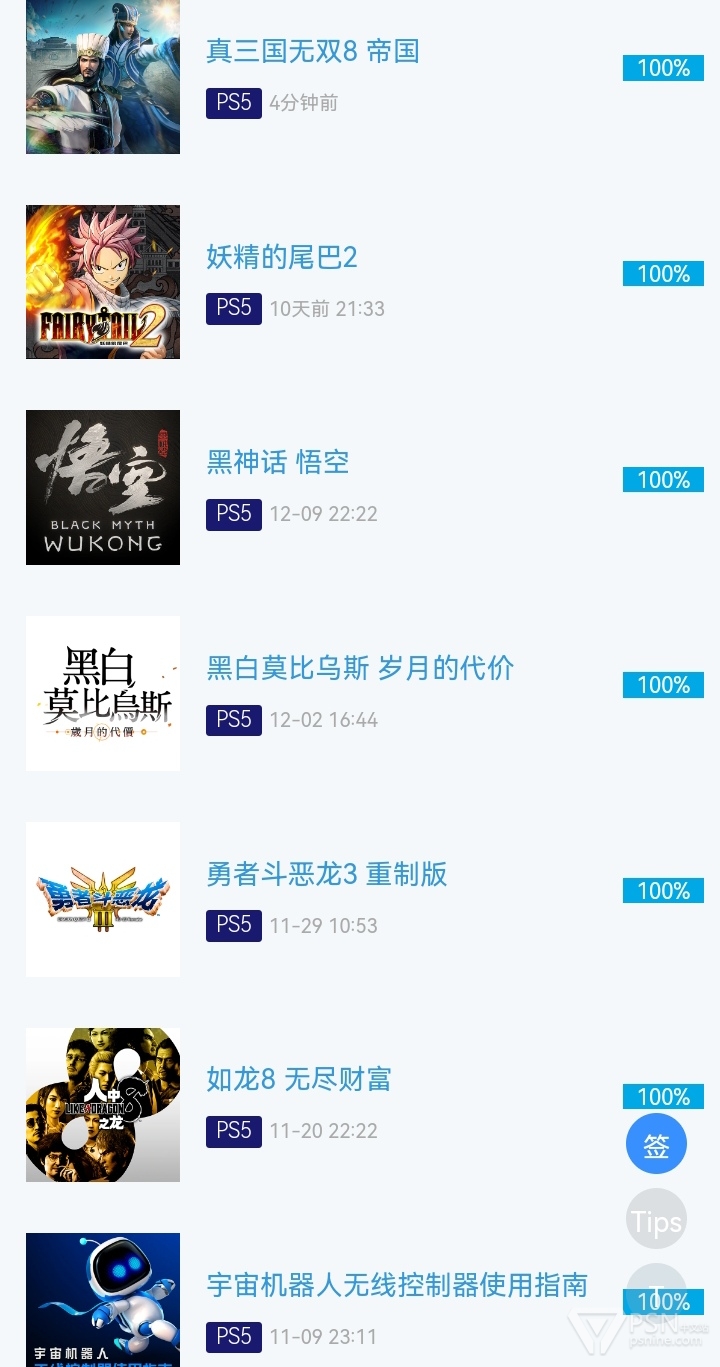Open 宇宙机器人无线控制器使用指南 entry
This screenshot has width=720, height=1367.
397,1285
